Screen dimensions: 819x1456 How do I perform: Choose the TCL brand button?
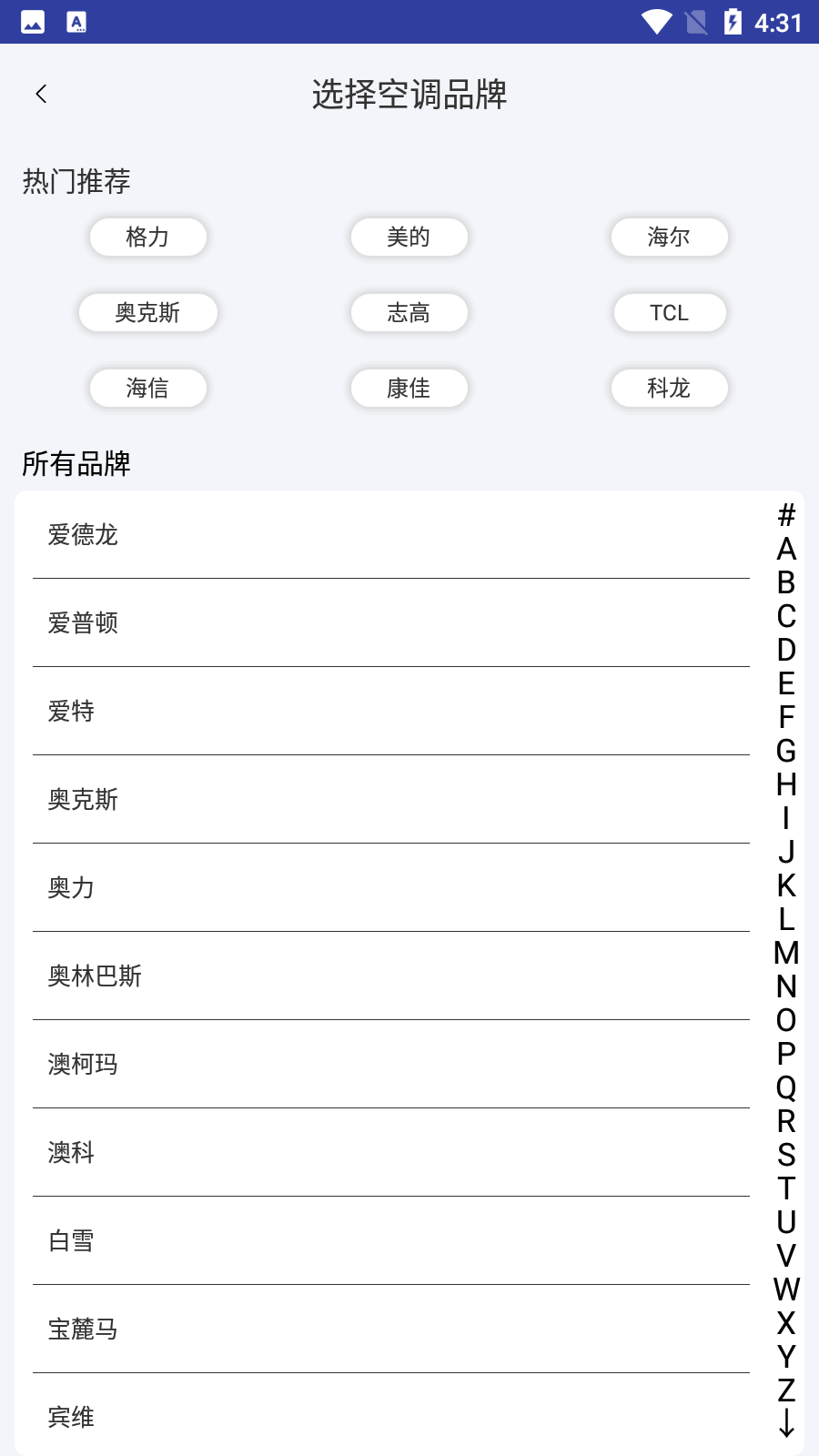(x=670, y=312)
